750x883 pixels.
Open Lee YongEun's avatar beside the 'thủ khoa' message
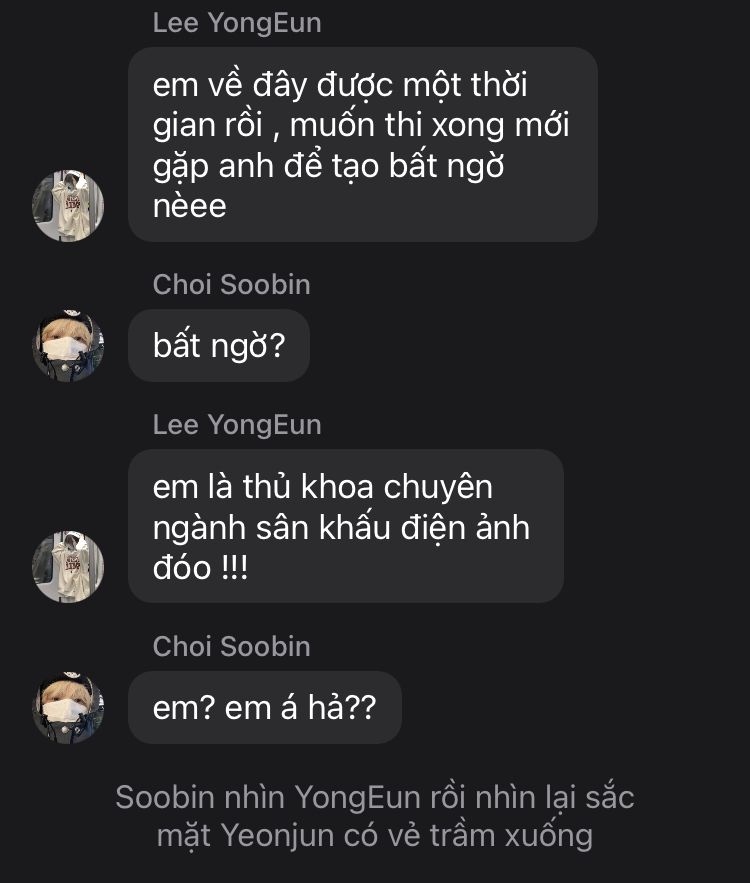coord(68,567)
